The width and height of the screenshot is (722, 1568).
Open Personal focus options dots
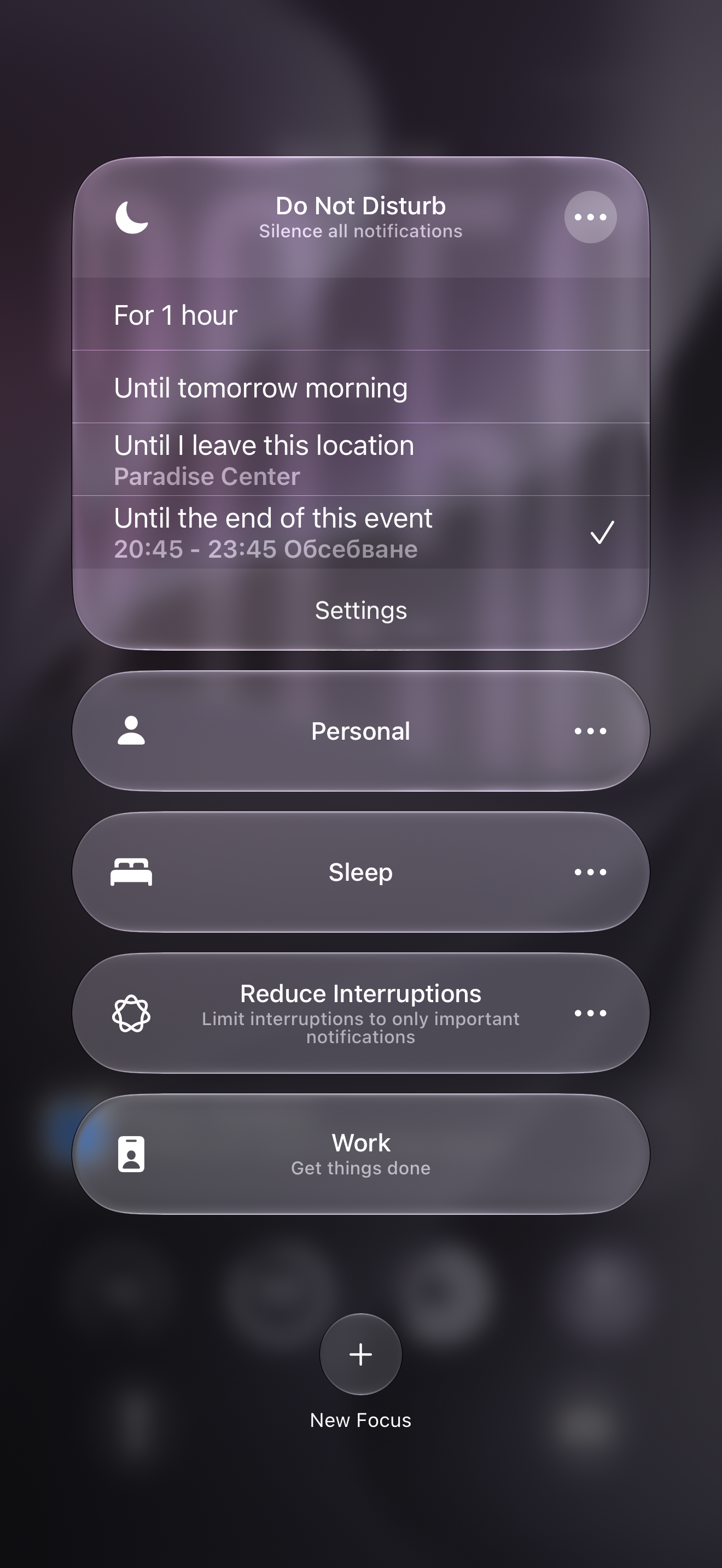(x=590, y=731)
